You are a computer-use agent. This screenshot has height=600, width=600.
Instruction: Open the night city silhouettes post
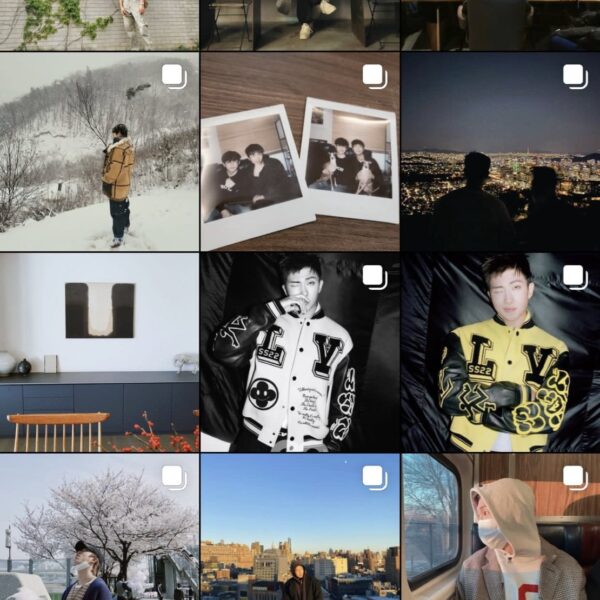500,151
